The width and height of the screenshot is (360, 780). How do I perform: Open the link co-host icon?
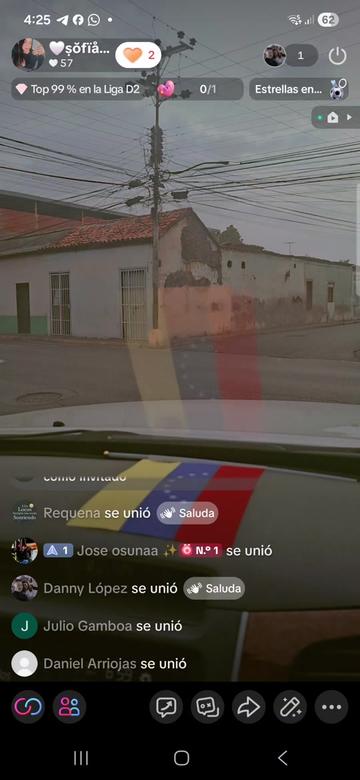tap(28, 706)
